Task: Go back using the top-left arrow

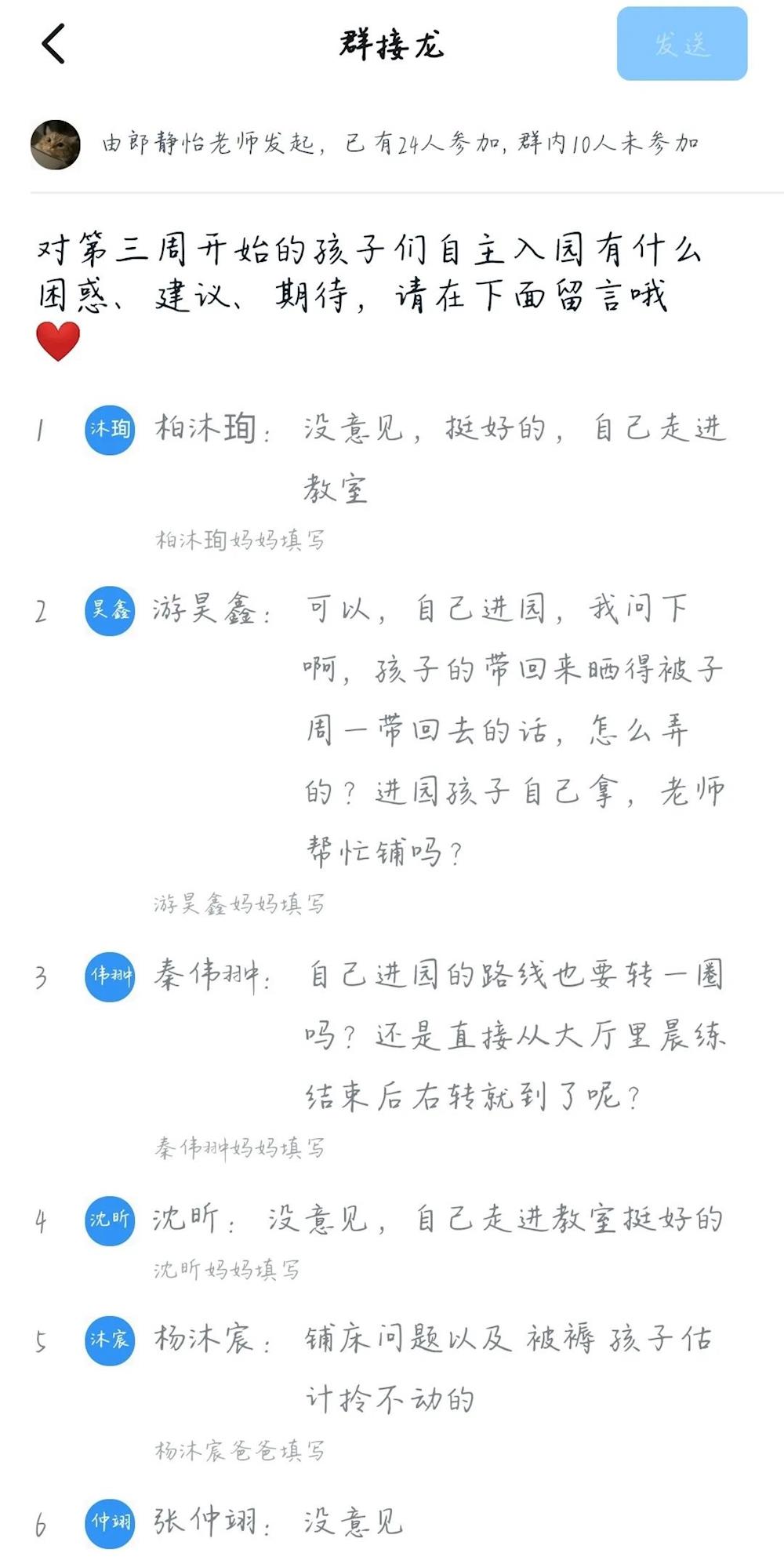Action: click(x=53, y=43)
